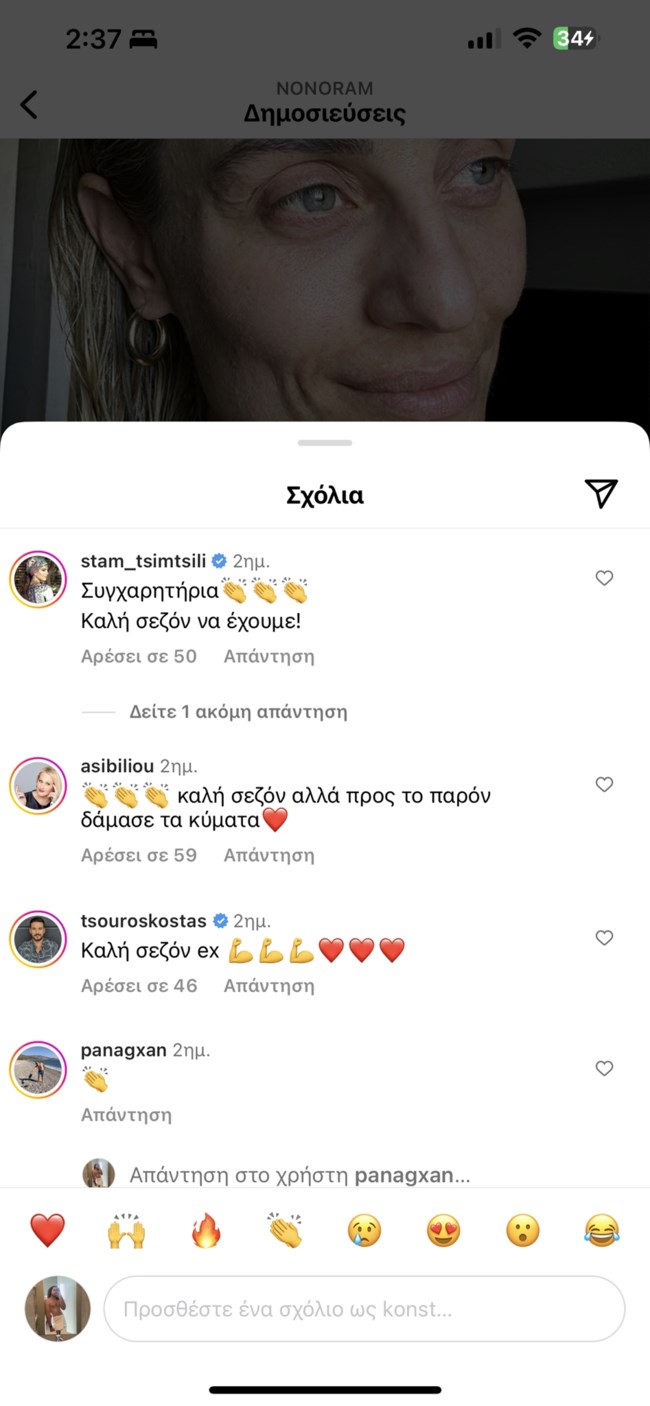This screenshot has width=650, height=1406.
Task: Open tsouroskostas's profile from username
Action: pyautogui.click(x=143, y=921)
